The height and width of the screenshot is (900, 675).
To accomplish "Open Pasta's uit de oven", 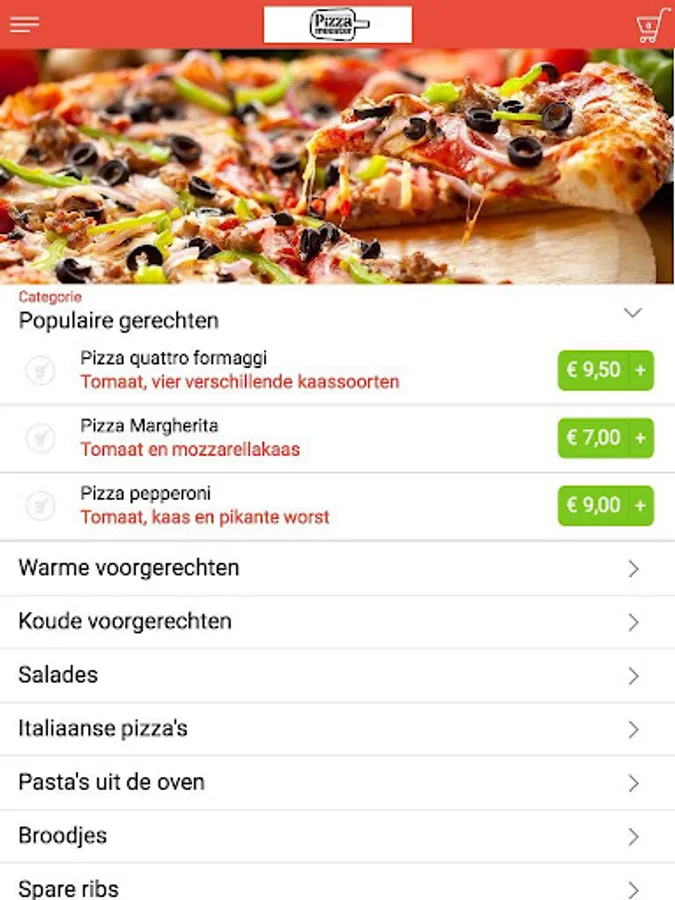I will point(337,783).
